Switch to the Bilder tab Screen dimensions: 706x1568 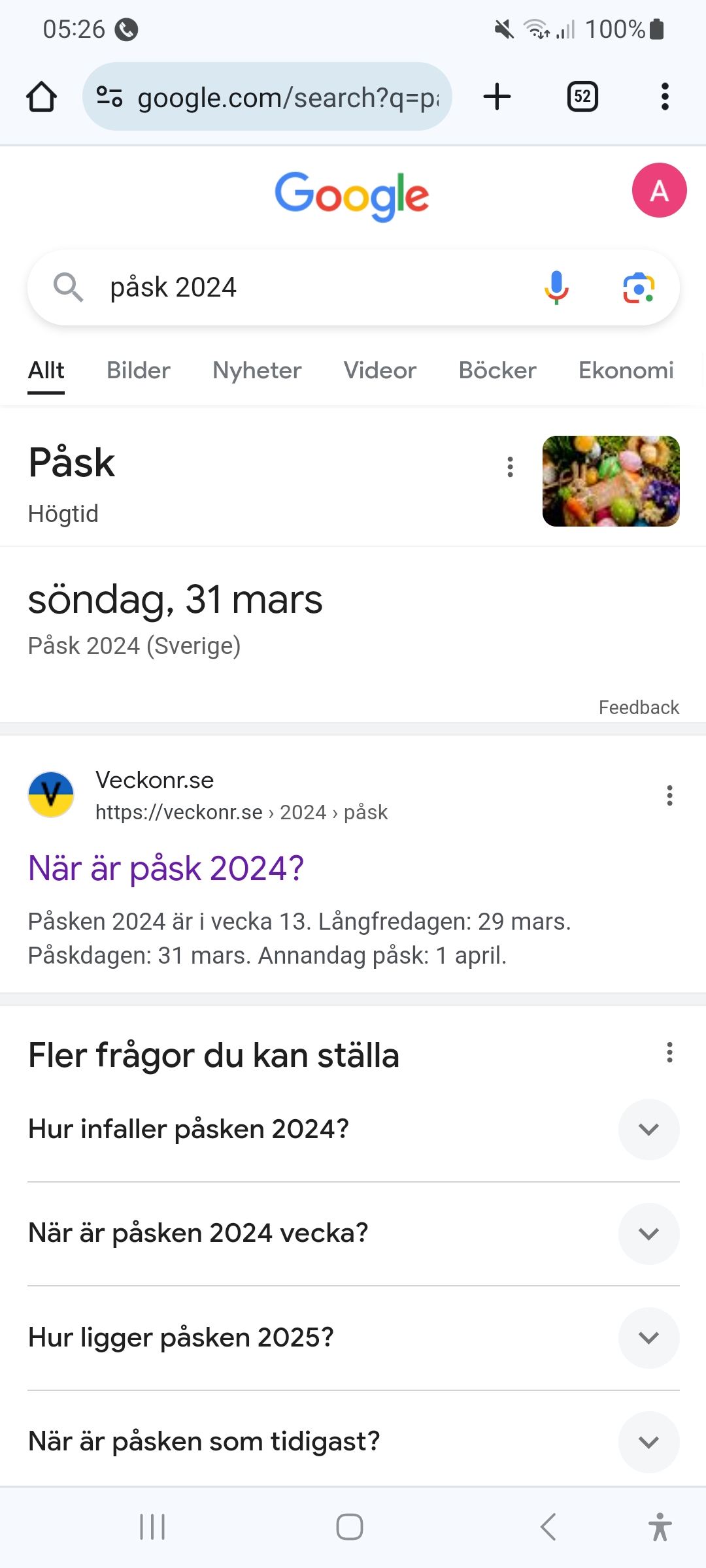[138, 370]
